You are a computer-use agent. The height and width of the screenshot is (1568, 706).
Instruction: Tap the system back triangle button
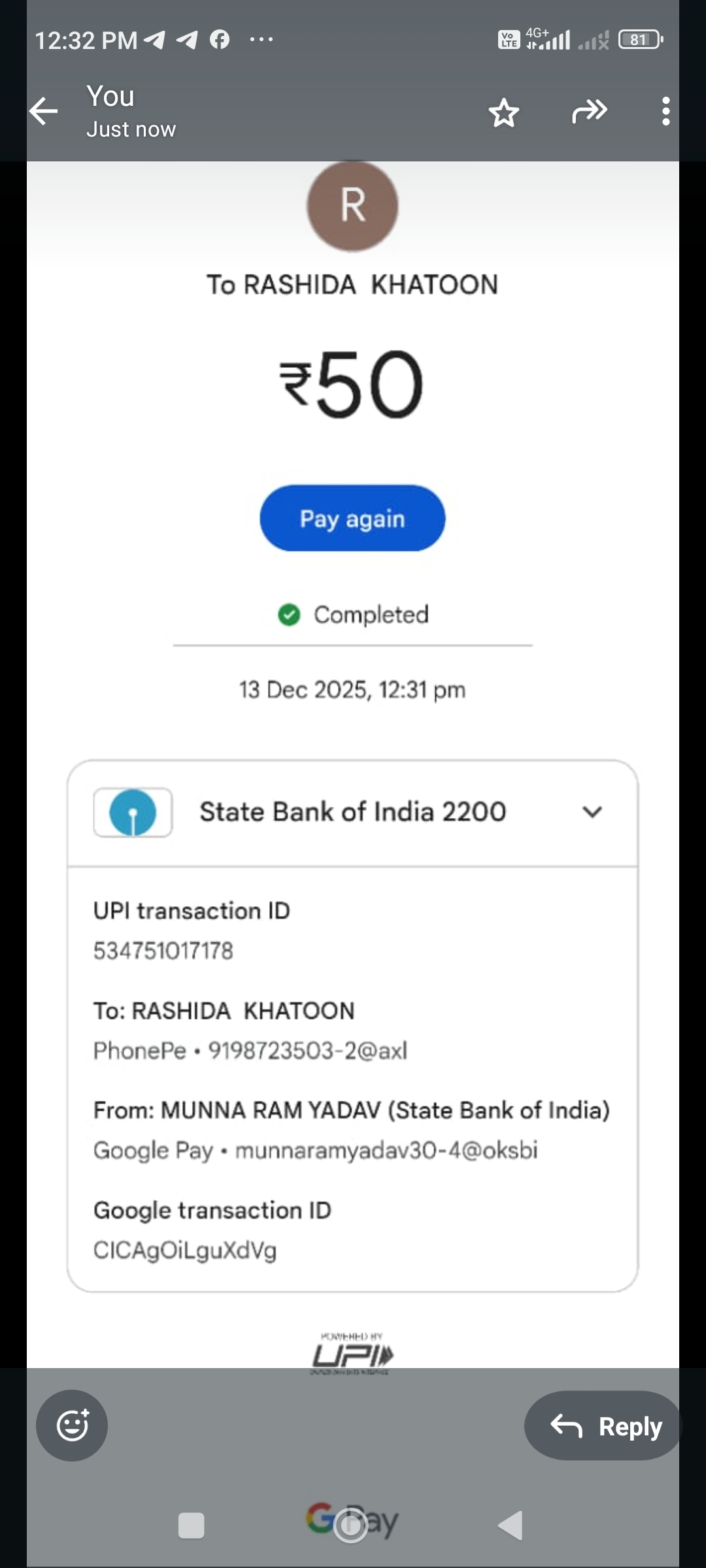coord(511,1526)
